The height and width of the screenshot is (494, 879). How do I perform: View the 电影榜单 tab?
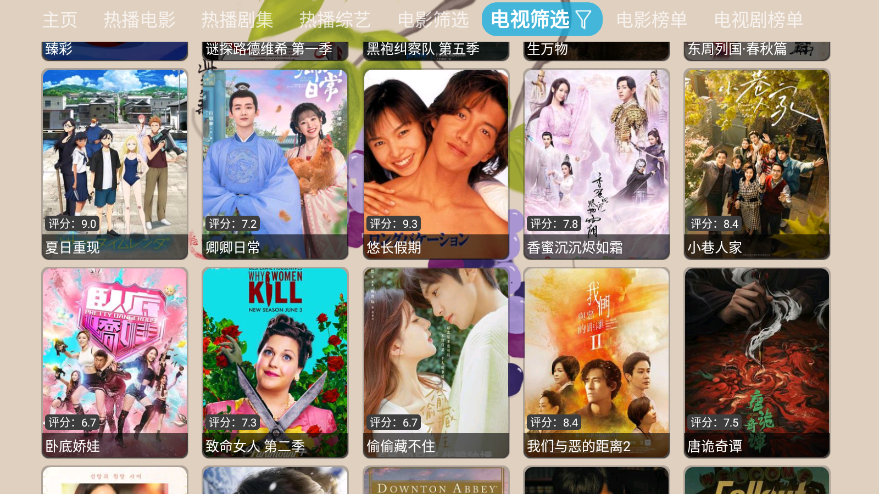pos(652,20)
